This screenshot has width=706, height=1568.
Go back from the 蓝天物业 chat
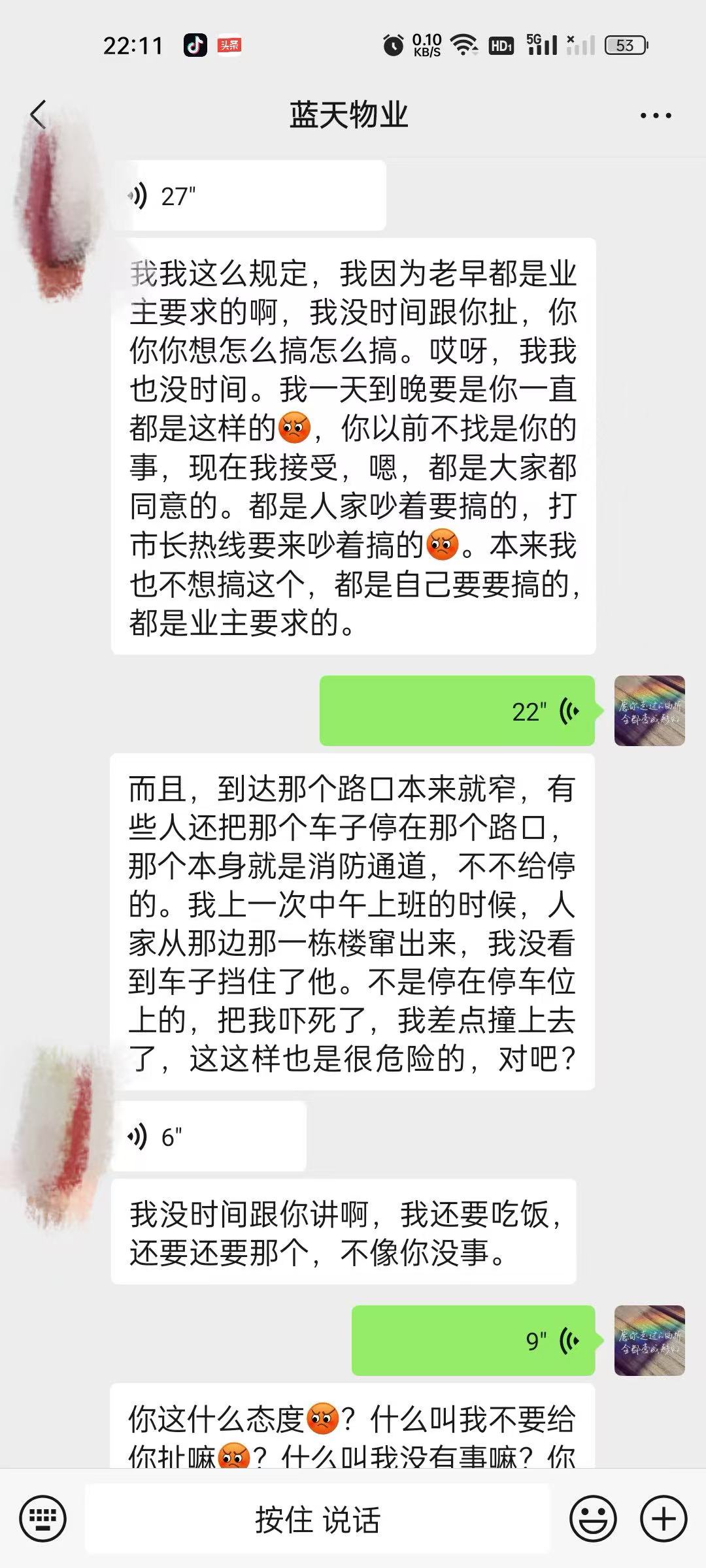38,115
